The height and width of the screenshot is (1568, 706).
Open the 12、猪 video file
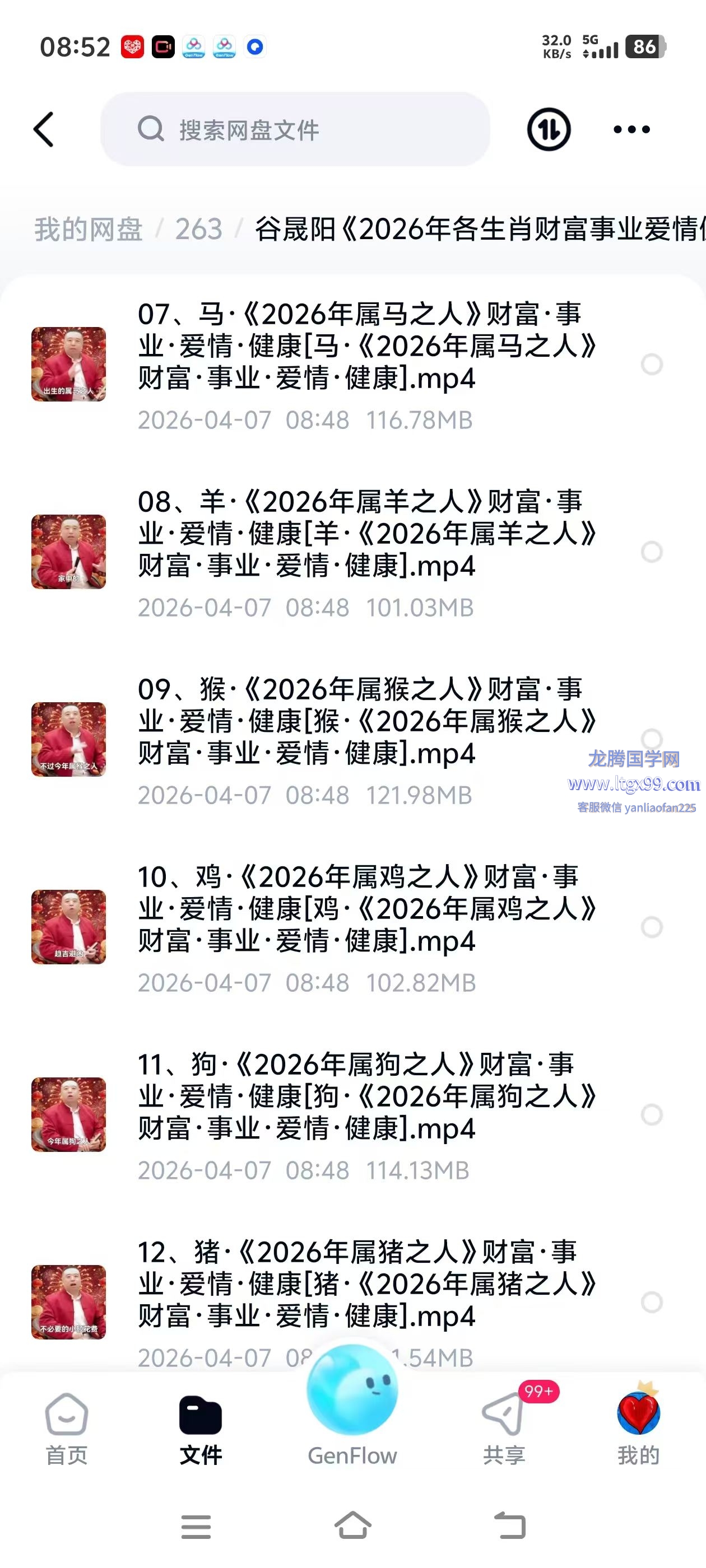pos(365,1284)
